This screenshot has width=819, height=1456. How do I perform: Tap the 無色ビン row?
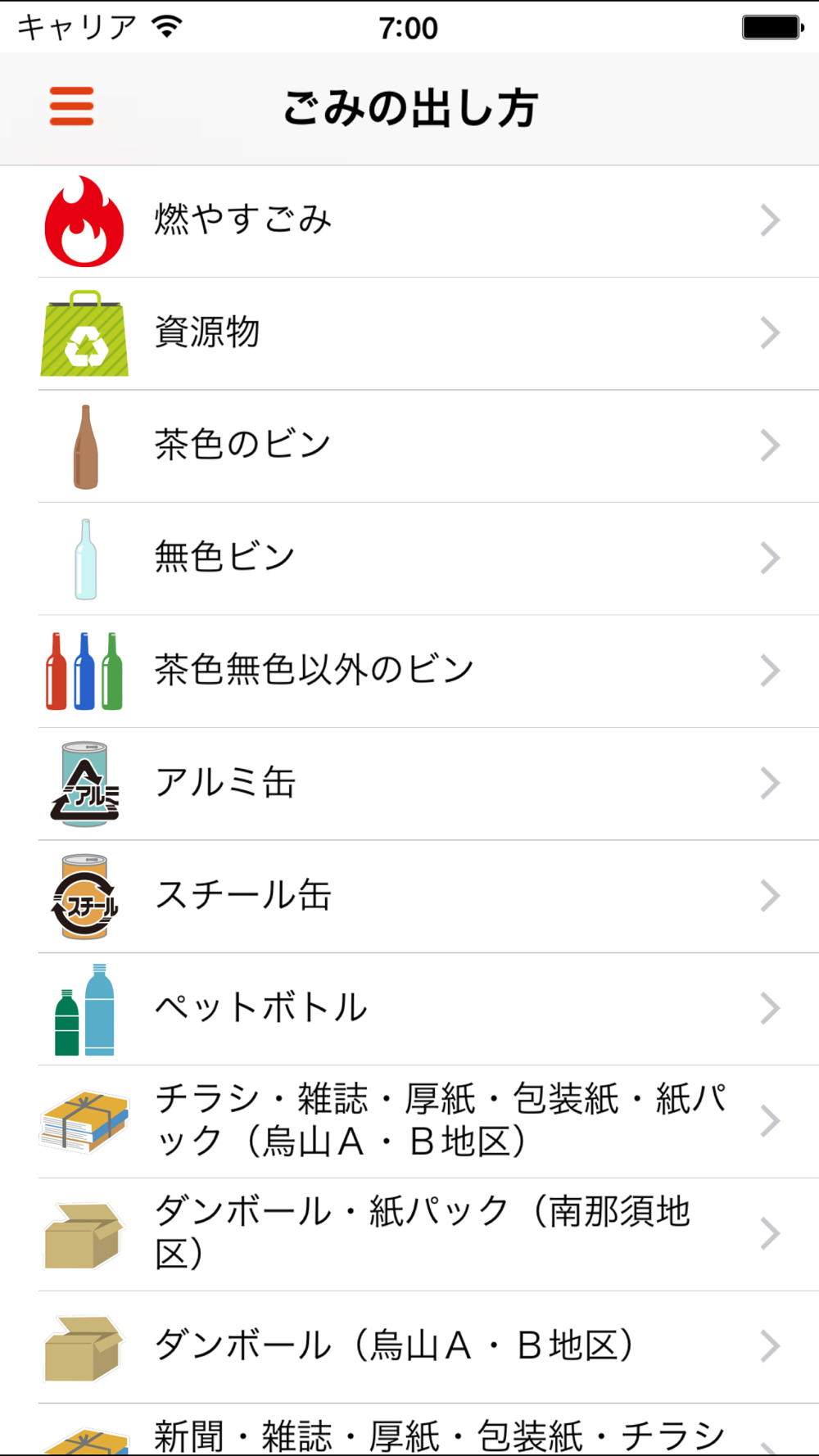pyautogui.click(x=409, y=558)
